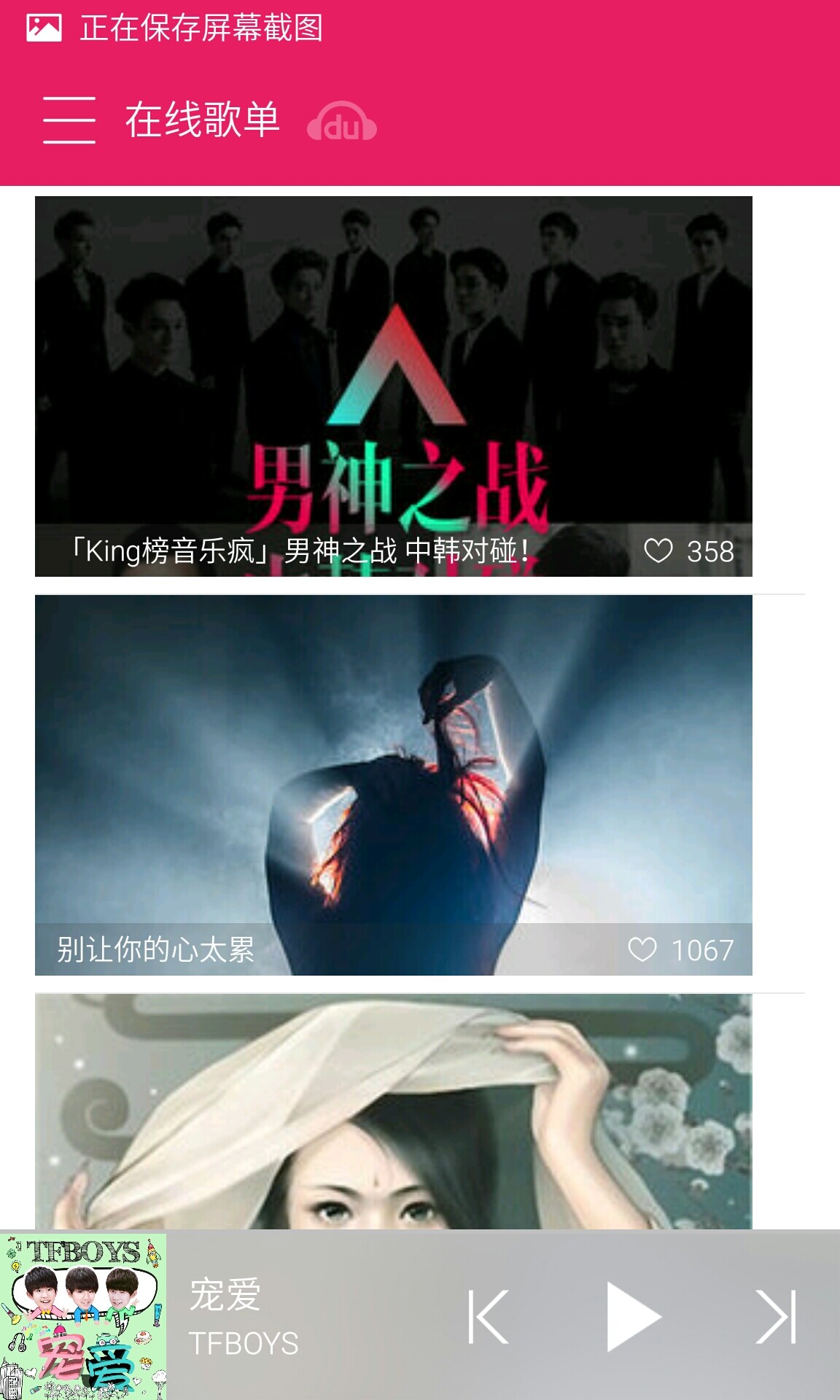Like the 别让你的心太累 playlist
Viewport: 840px width, 1400px height.
[642, 949]
